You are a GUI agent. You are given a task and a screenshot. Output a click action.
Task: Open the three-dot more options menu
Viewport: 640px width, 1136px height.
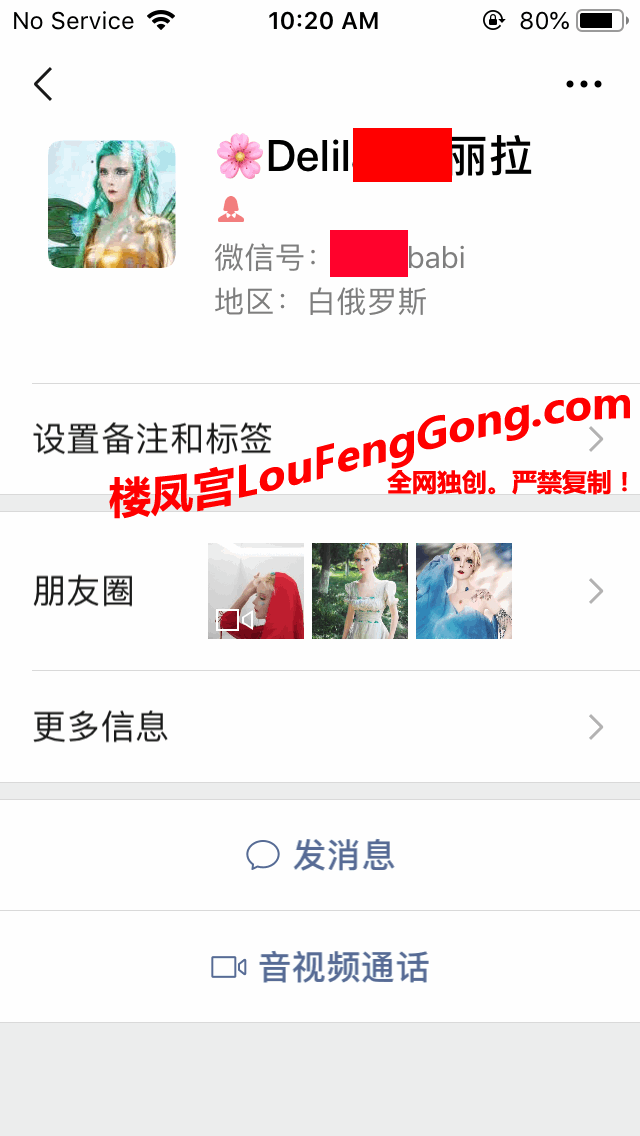tap(584, 85)
